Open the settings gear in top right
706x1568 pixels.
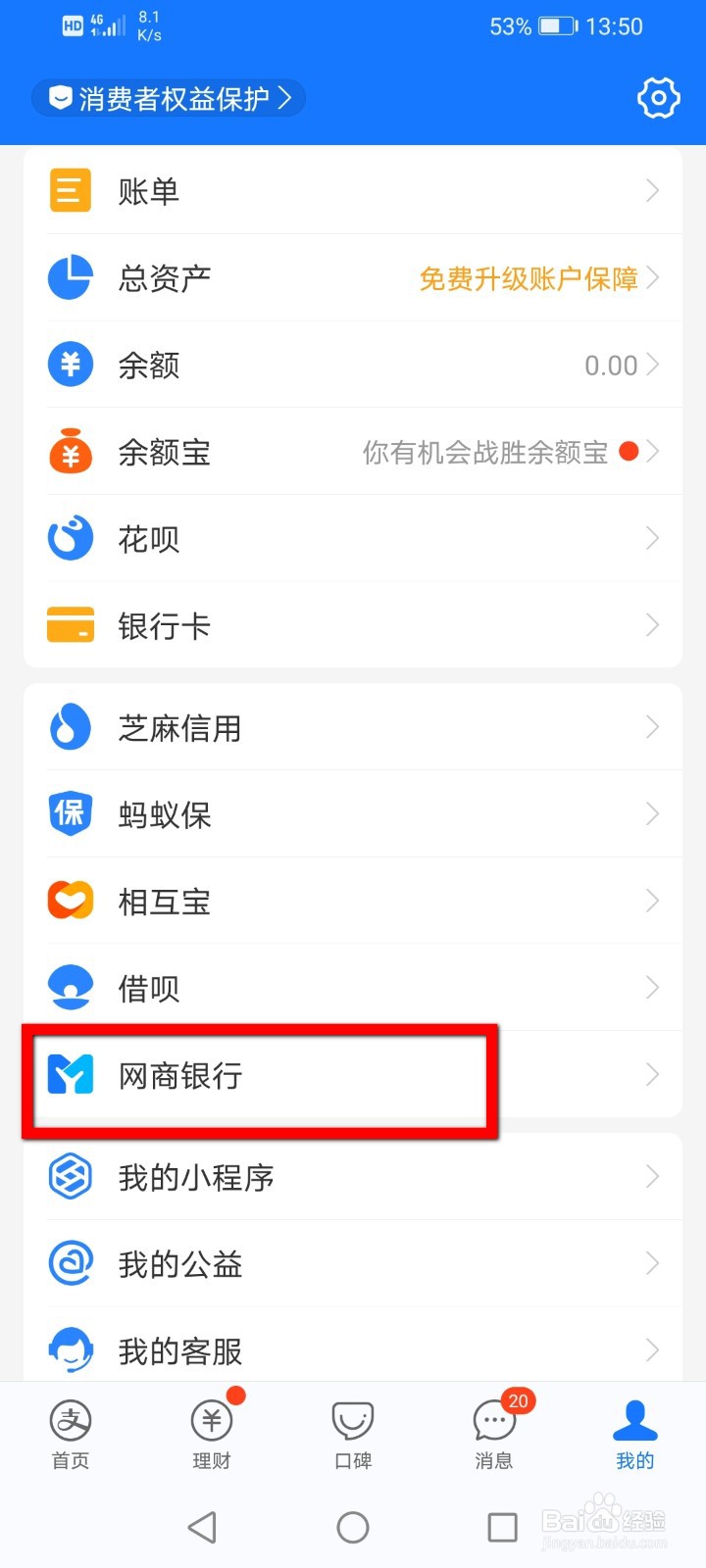(x=658, y=98)
